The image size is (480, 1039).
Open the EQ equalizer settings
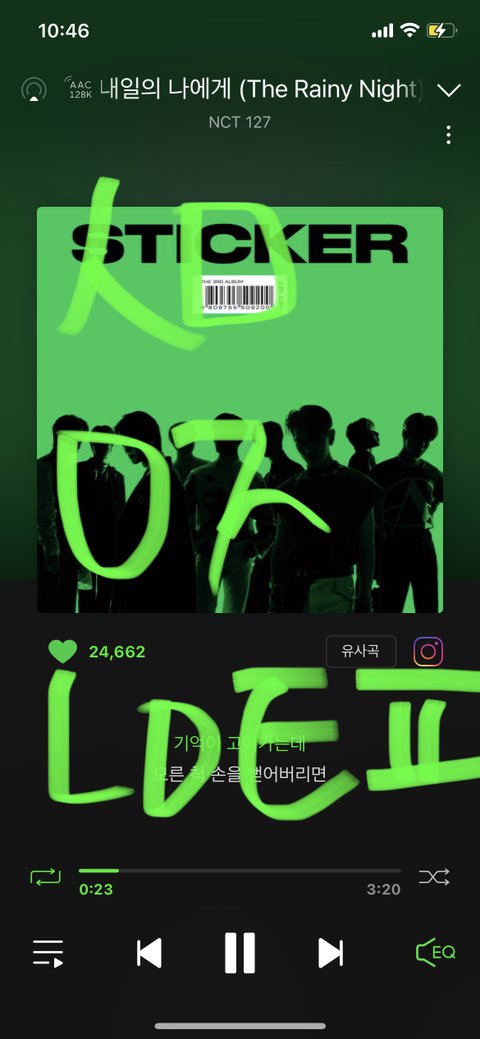436,953
